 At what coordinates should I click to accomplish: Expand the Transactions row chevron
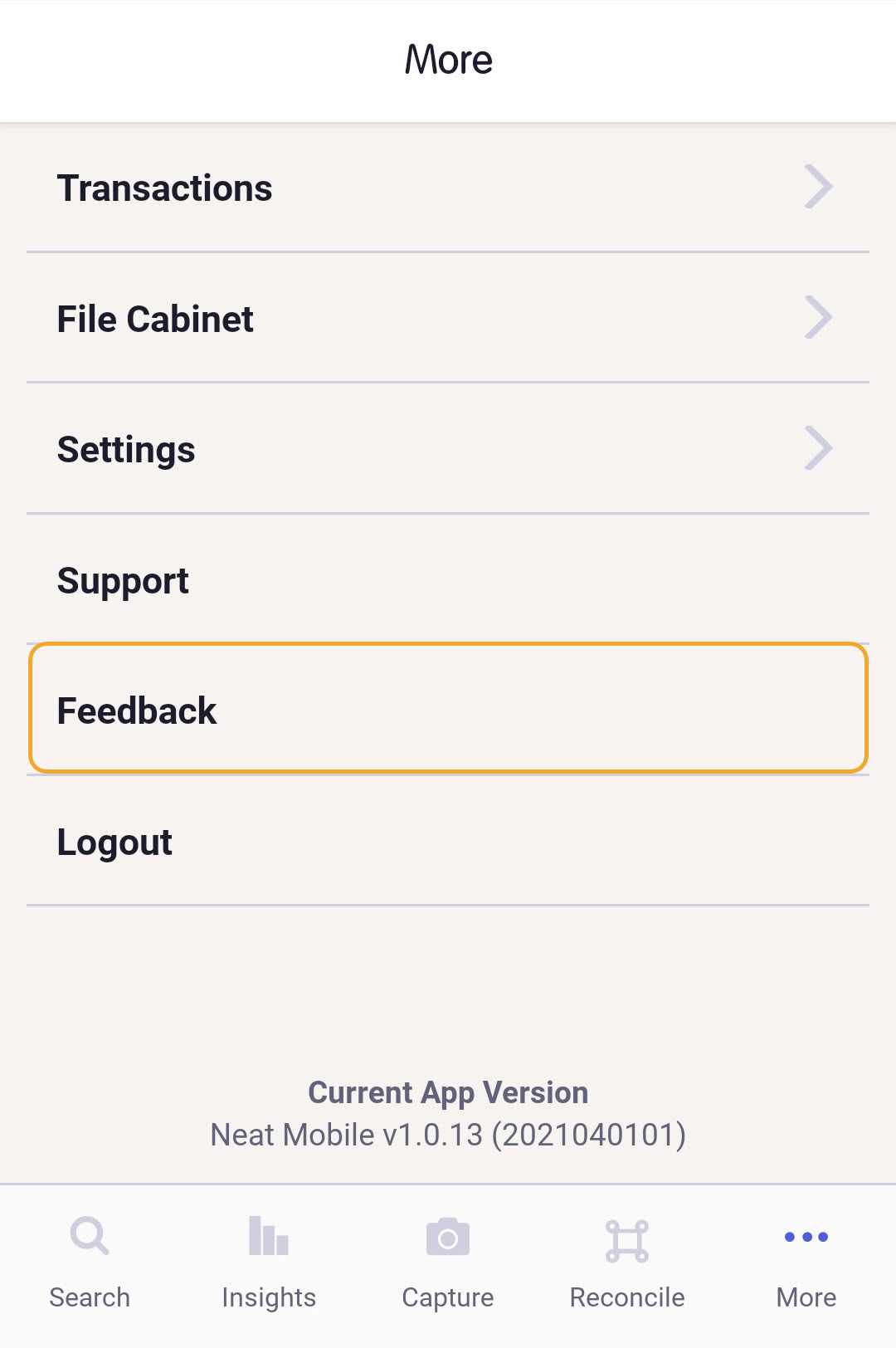(817, 186)
